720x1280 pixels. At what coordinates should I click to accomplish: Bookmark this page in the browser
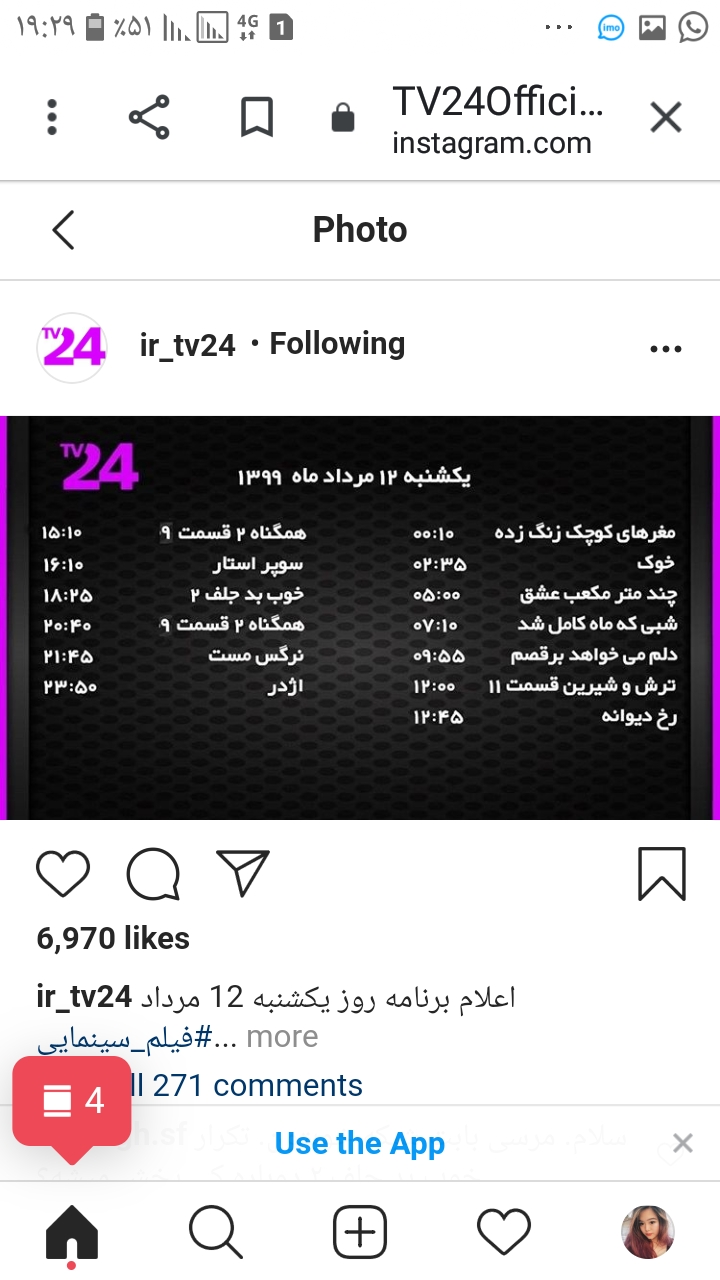(257, 118)
